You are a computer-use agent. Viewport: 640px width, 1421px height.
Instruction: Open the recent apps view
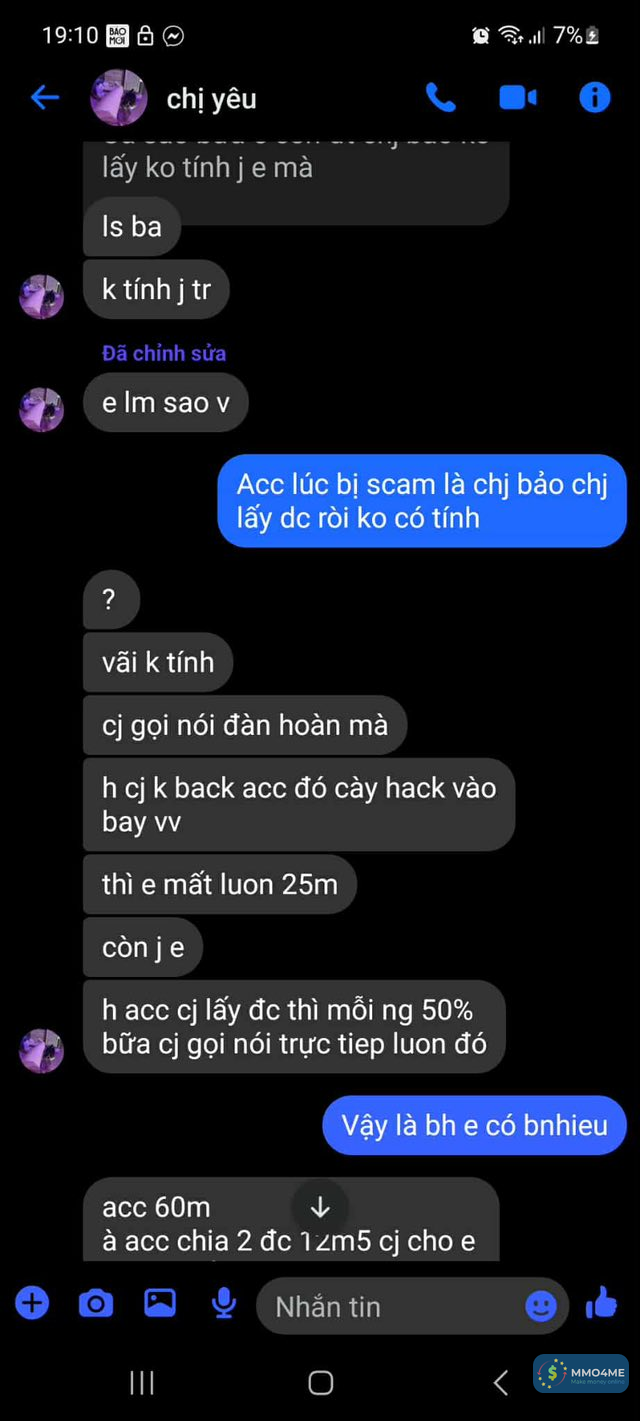point(142,1383)
